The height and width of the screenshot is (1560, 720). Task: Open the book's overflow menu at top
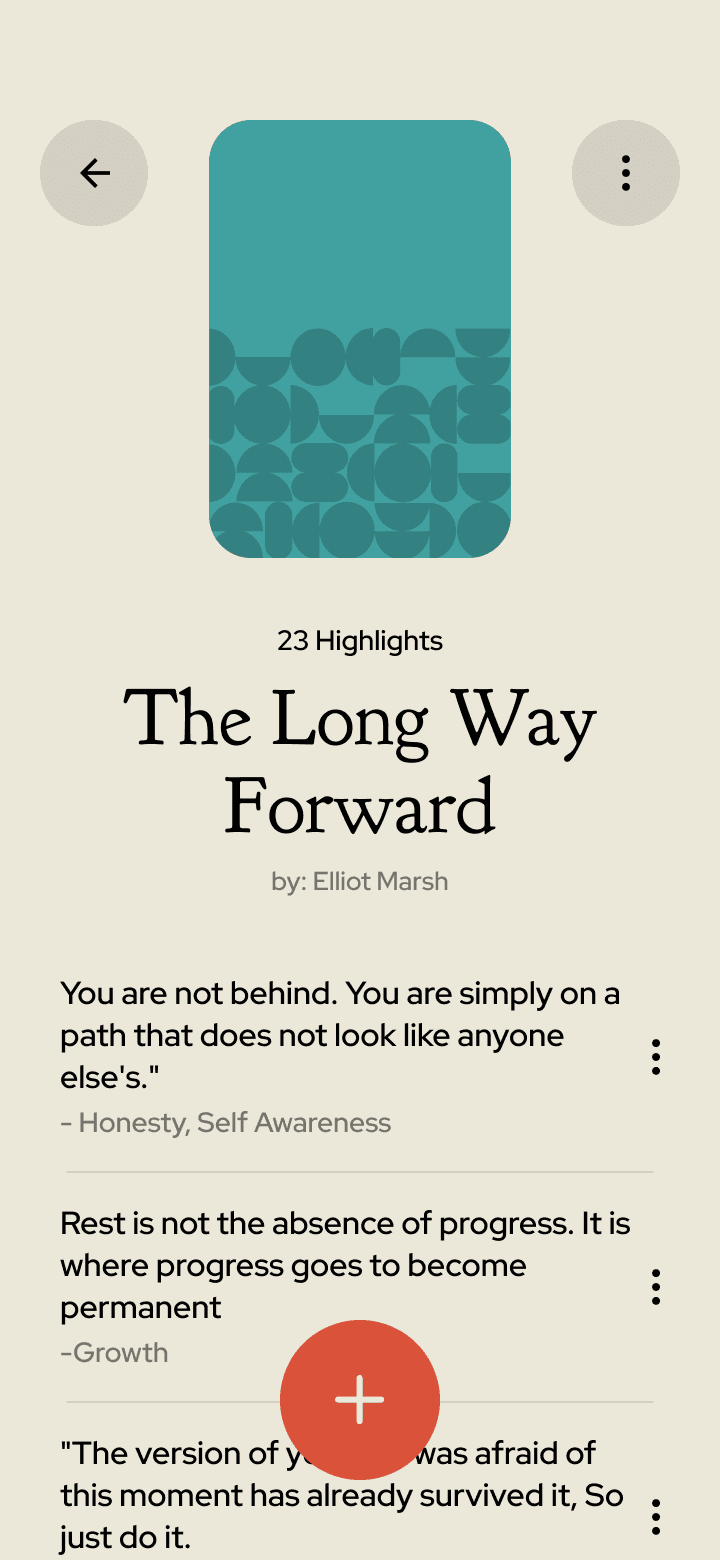click(626, 173)
